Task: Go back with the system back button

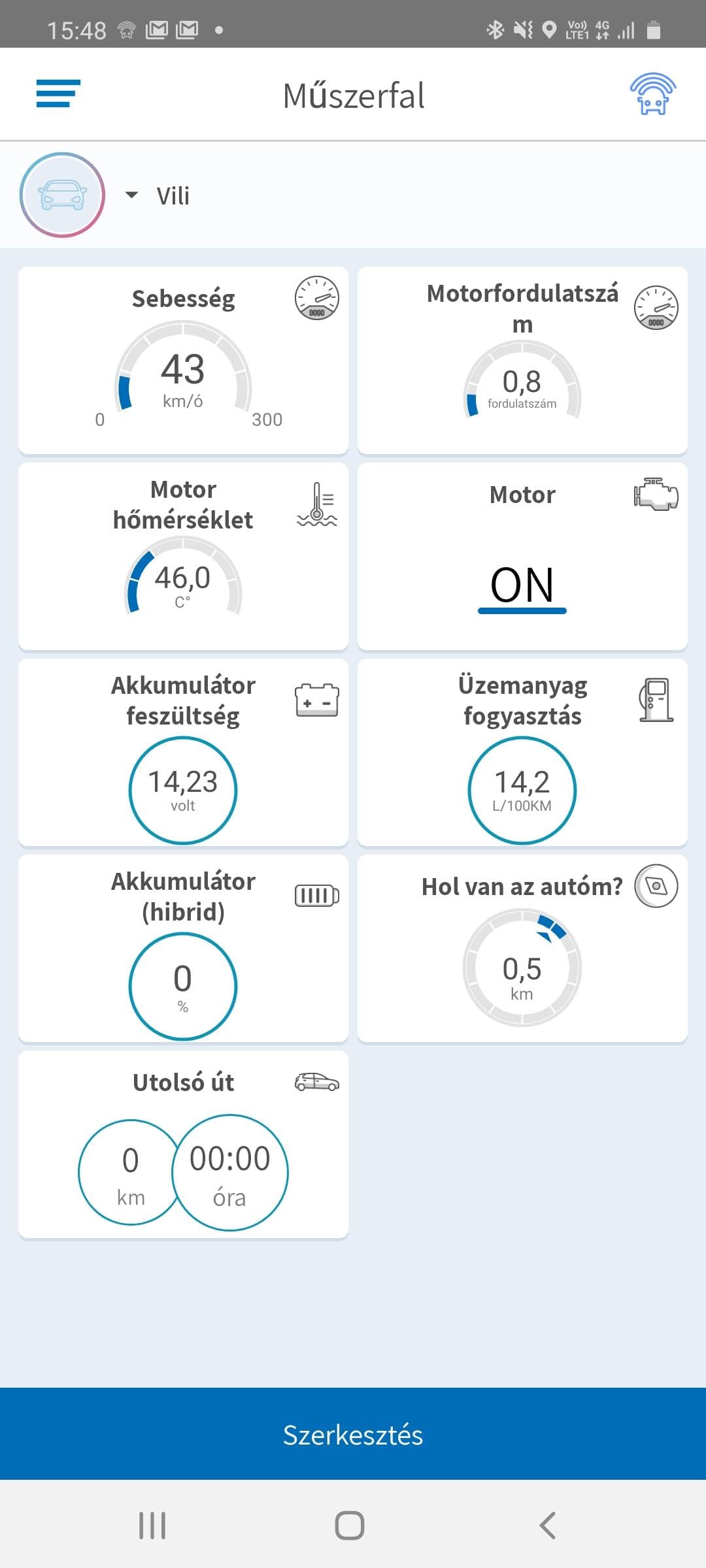Action: [x=548, y=1526]
